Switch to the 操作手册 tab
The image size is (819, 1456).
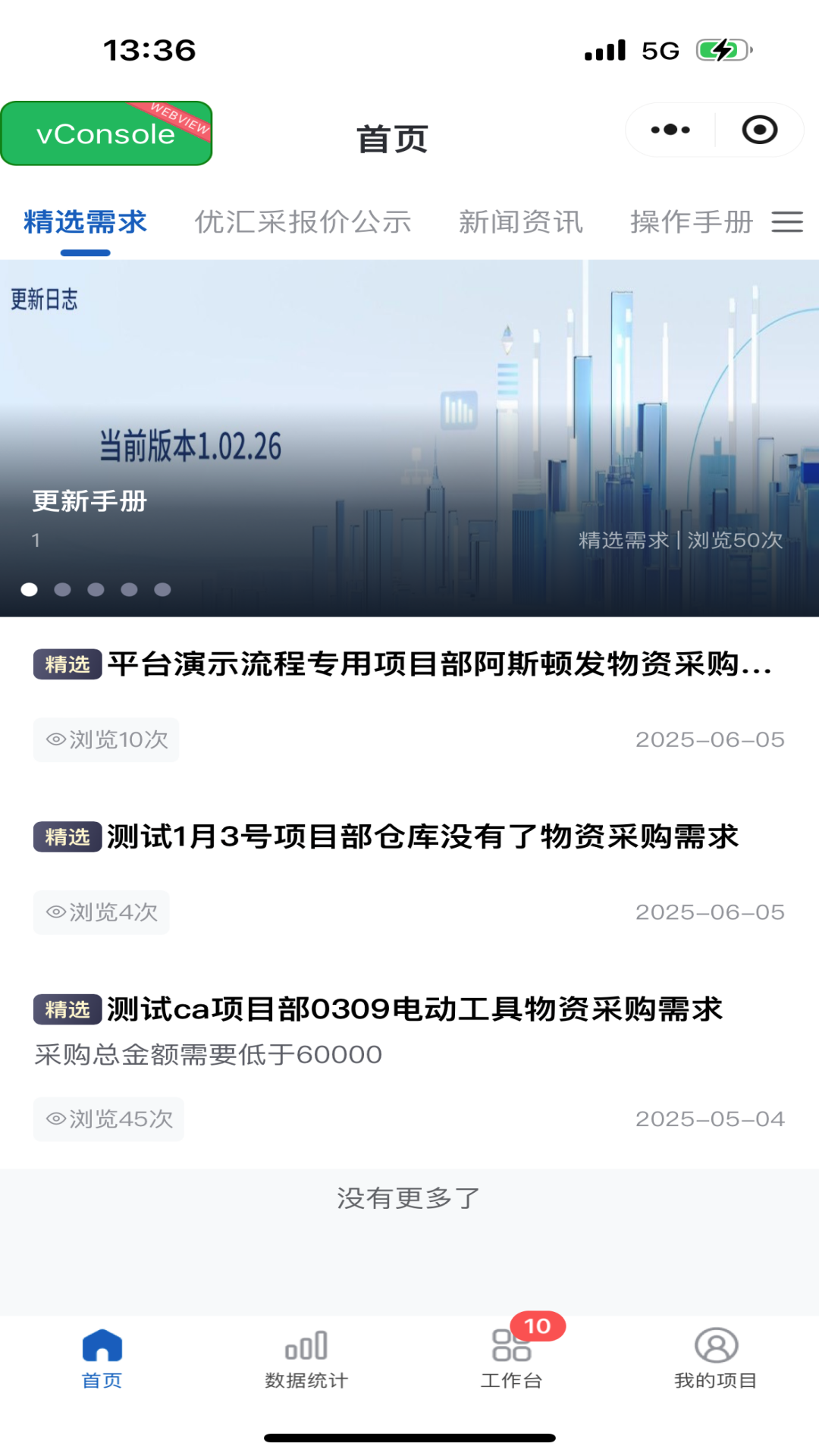[690, 221]
